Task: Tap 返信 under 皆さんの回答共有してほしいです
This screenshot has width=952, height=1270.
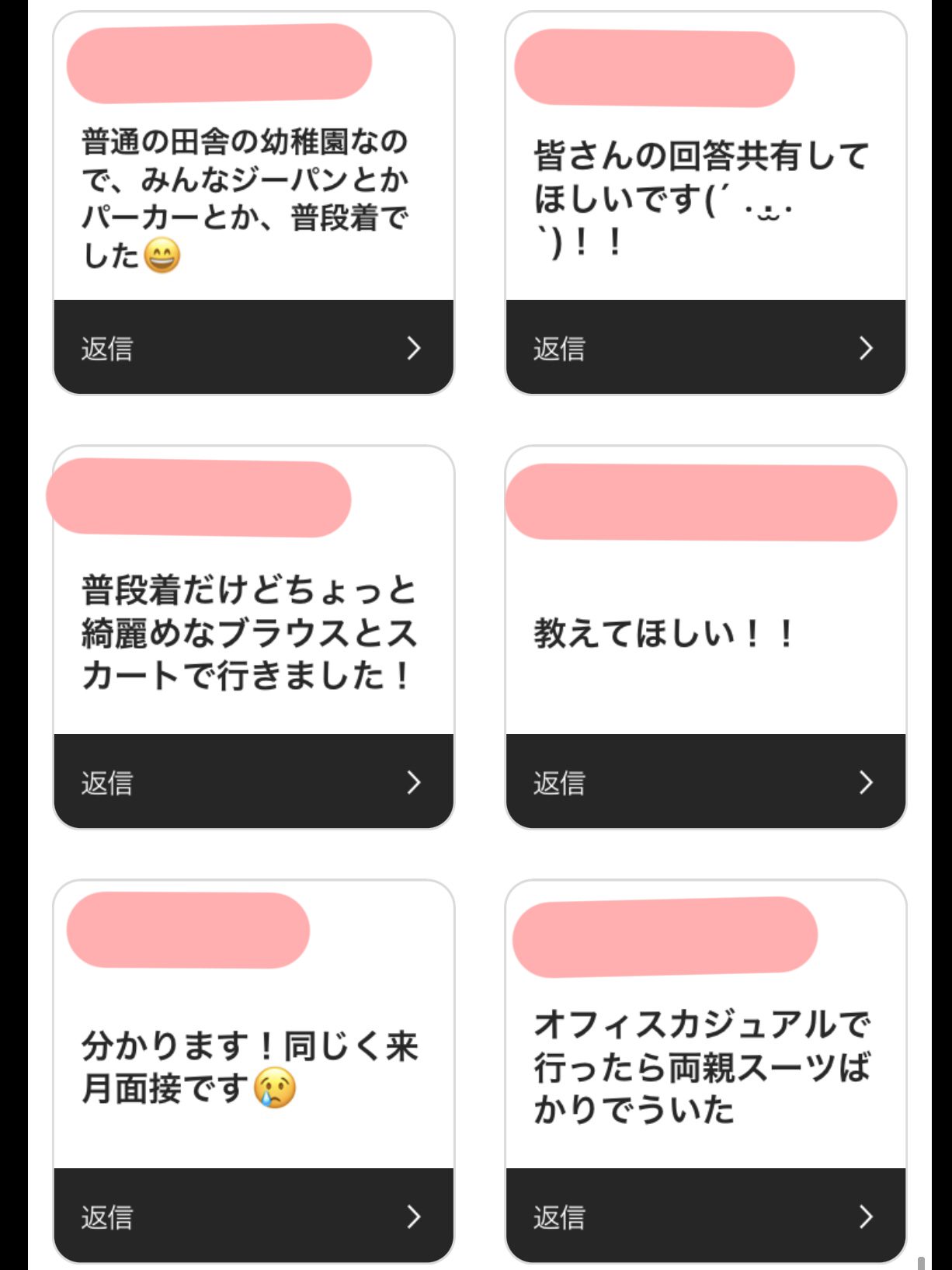Action: 705,347
